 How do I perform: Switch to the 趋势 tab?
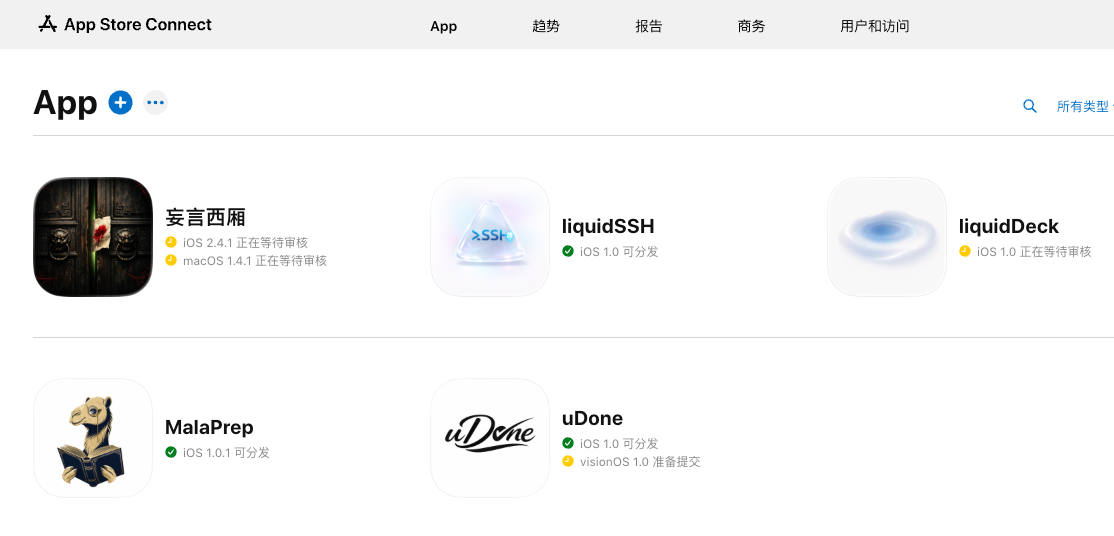click(x=546, y=26)
